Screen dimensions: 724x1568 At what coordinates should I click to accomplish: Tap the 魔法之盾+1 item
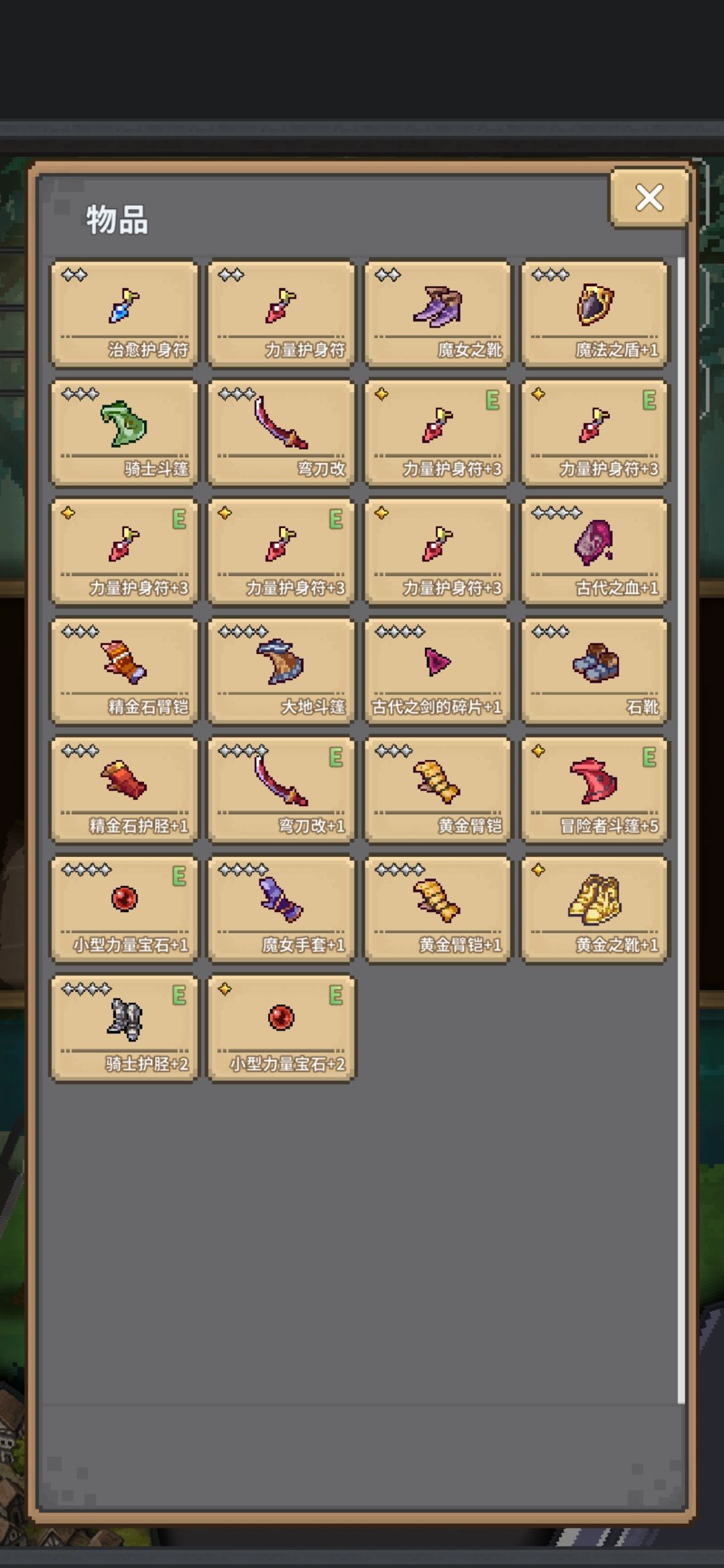[595, 314]
